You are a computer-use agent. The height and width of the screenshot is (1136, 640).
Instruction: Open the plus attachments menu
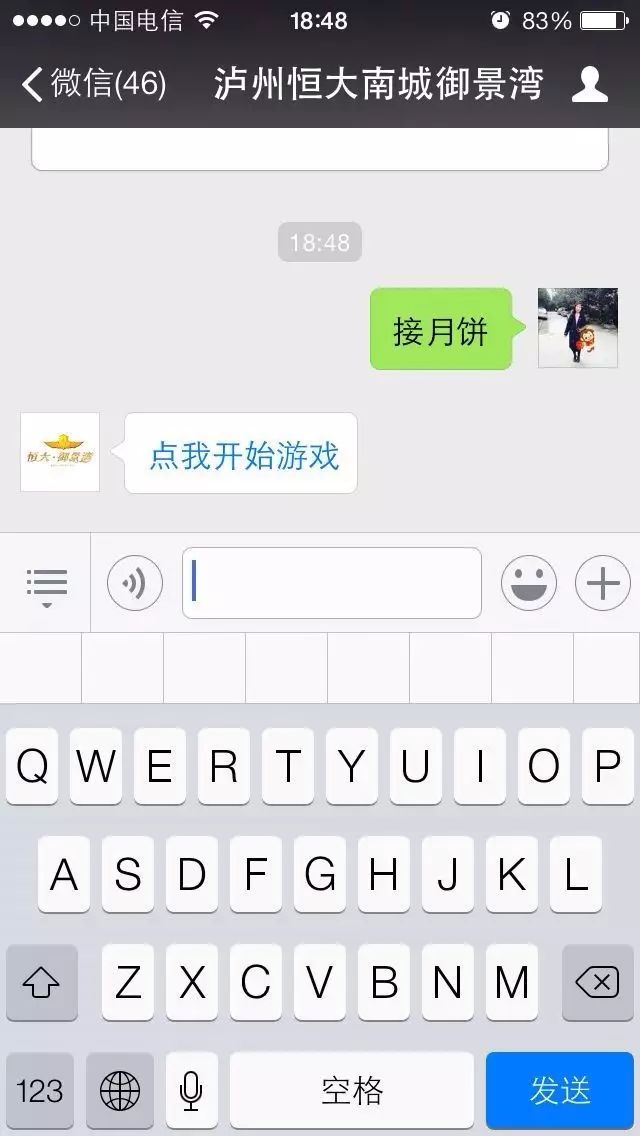coord(603,582)
